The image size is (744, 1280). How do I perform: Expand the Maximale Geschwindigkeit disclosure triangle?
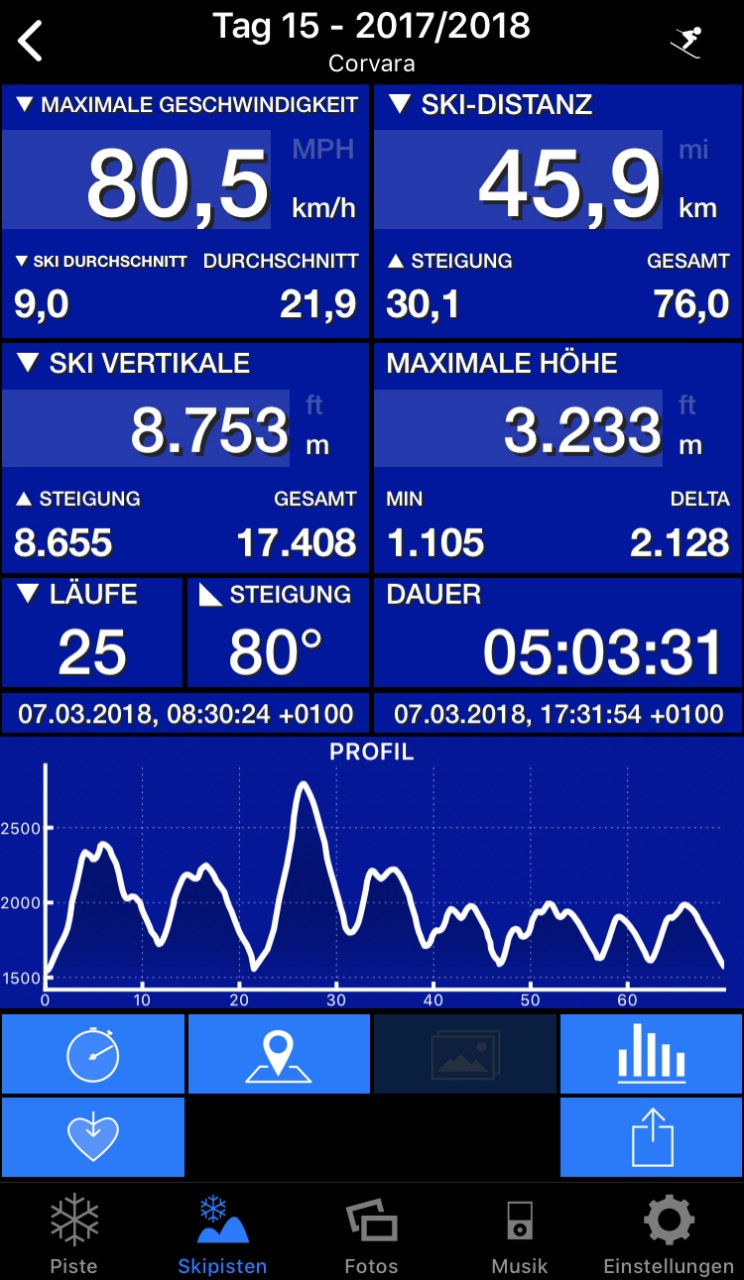pos(20,104)
